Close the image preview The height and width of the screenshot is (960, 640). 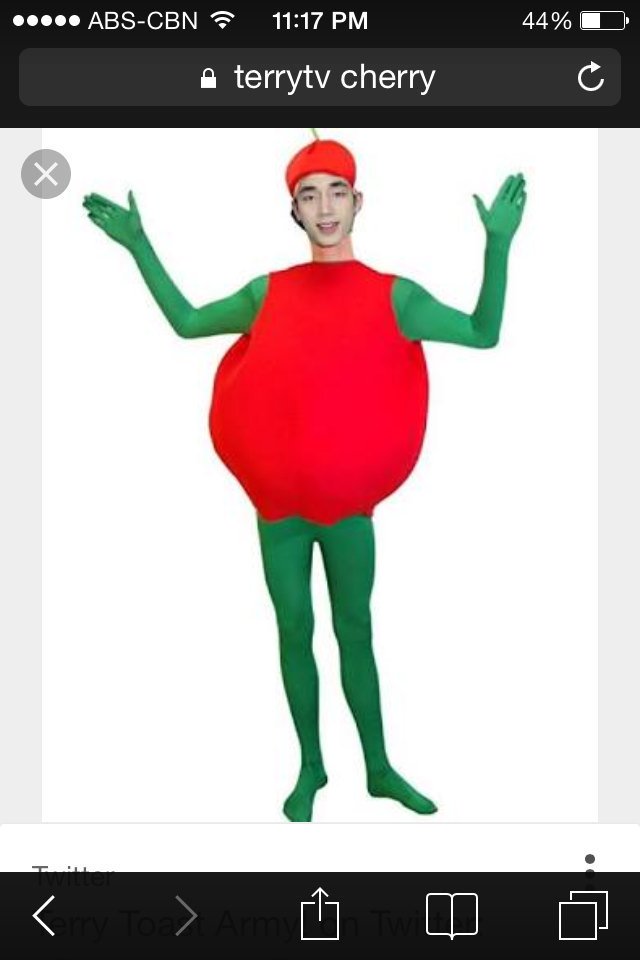tap(46, 174)
